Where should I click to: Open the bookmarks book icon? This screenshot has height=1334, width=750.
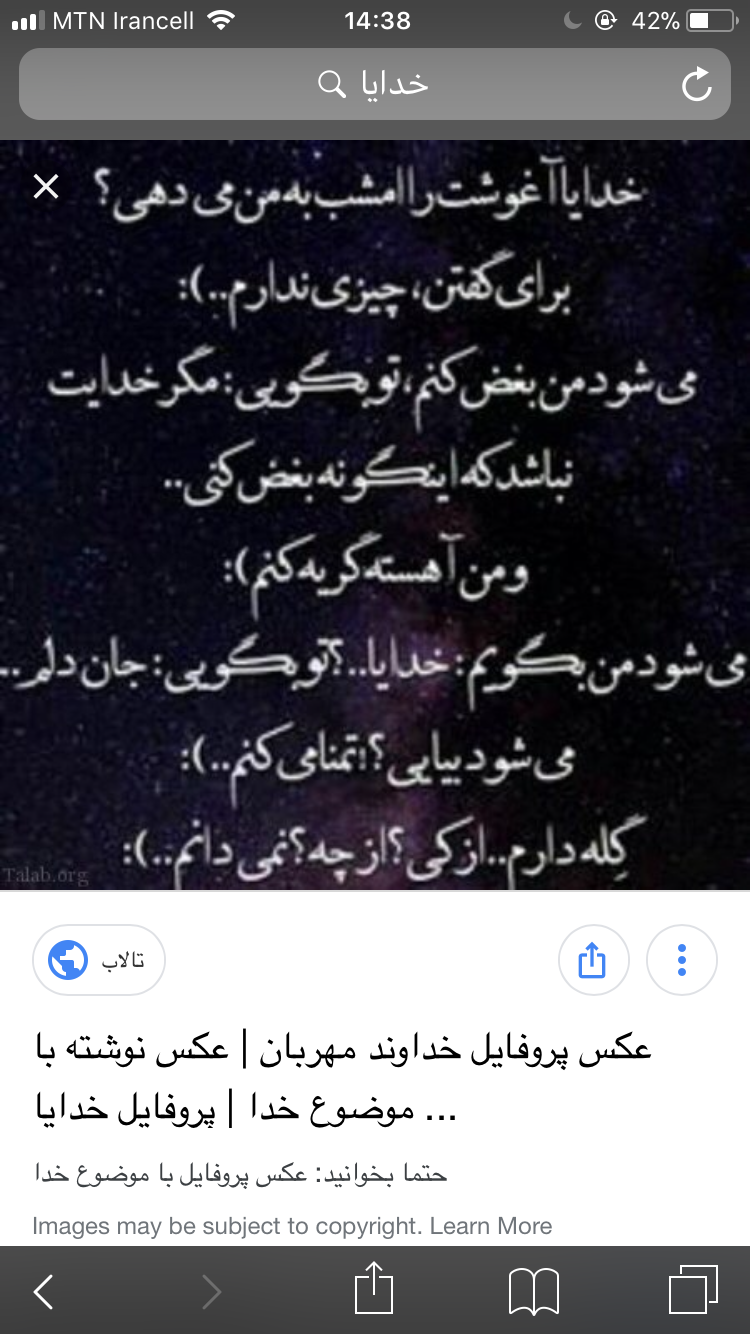533,1292
